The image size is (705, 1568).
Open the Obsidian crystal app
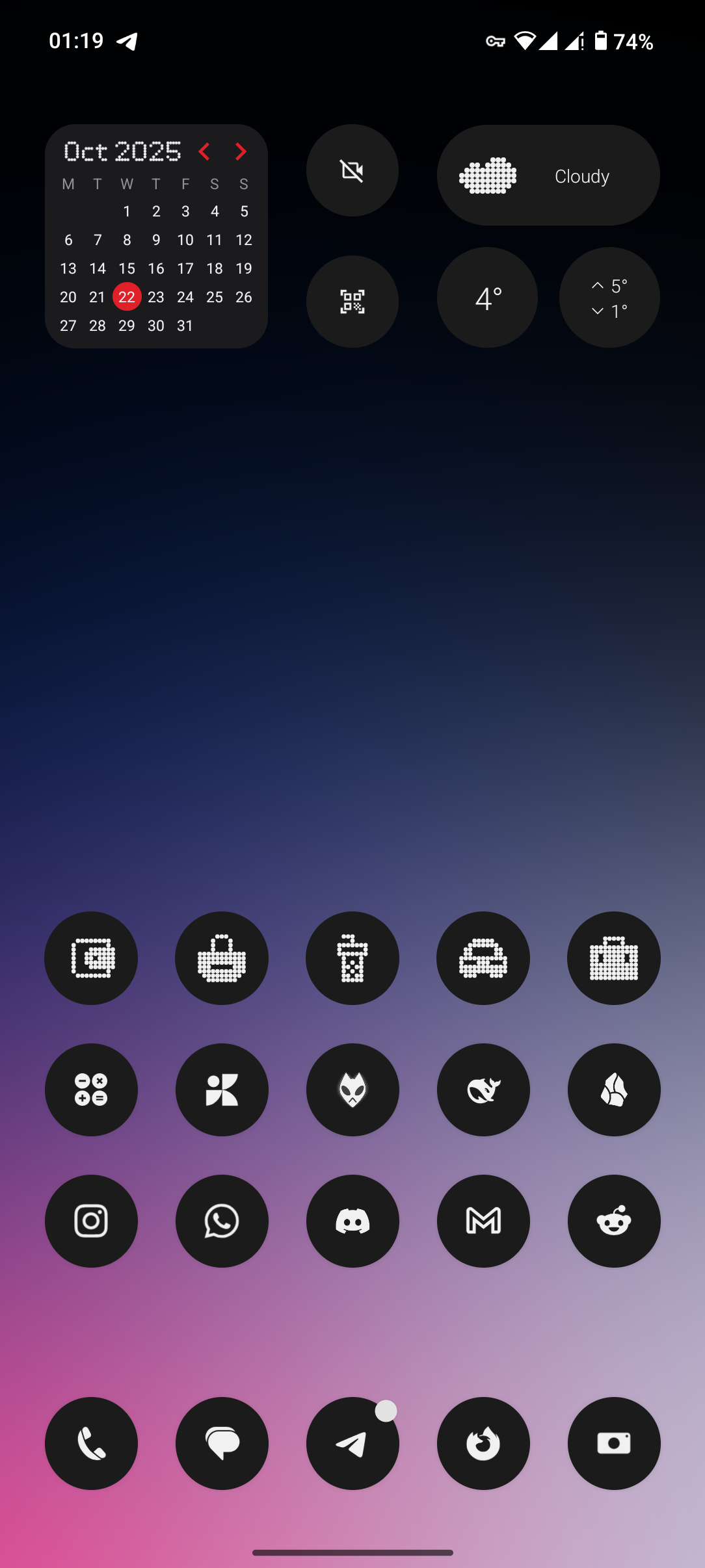click(x=614, y=1090)
